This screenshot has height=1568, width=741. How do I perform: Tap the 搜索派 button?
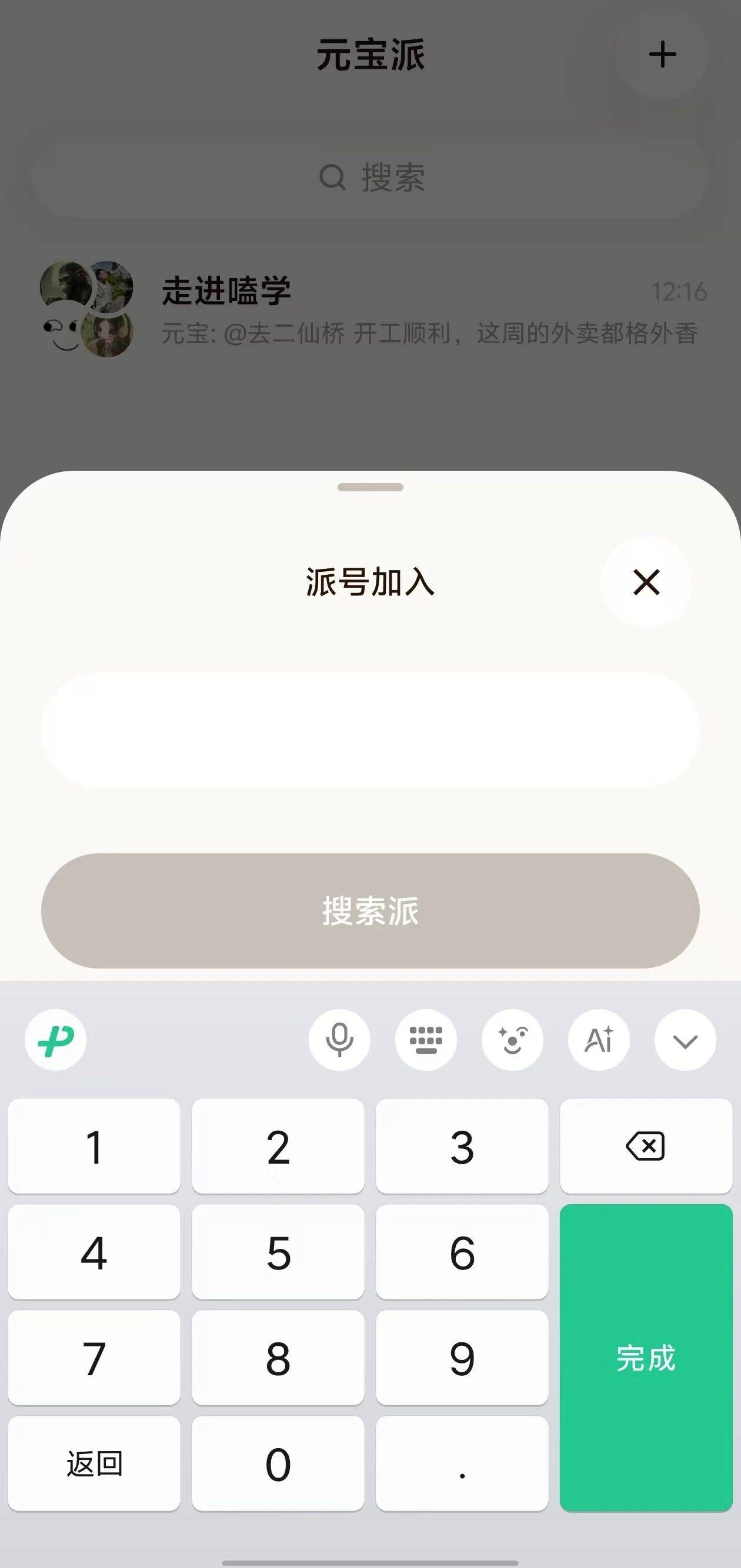pos(370,910)
